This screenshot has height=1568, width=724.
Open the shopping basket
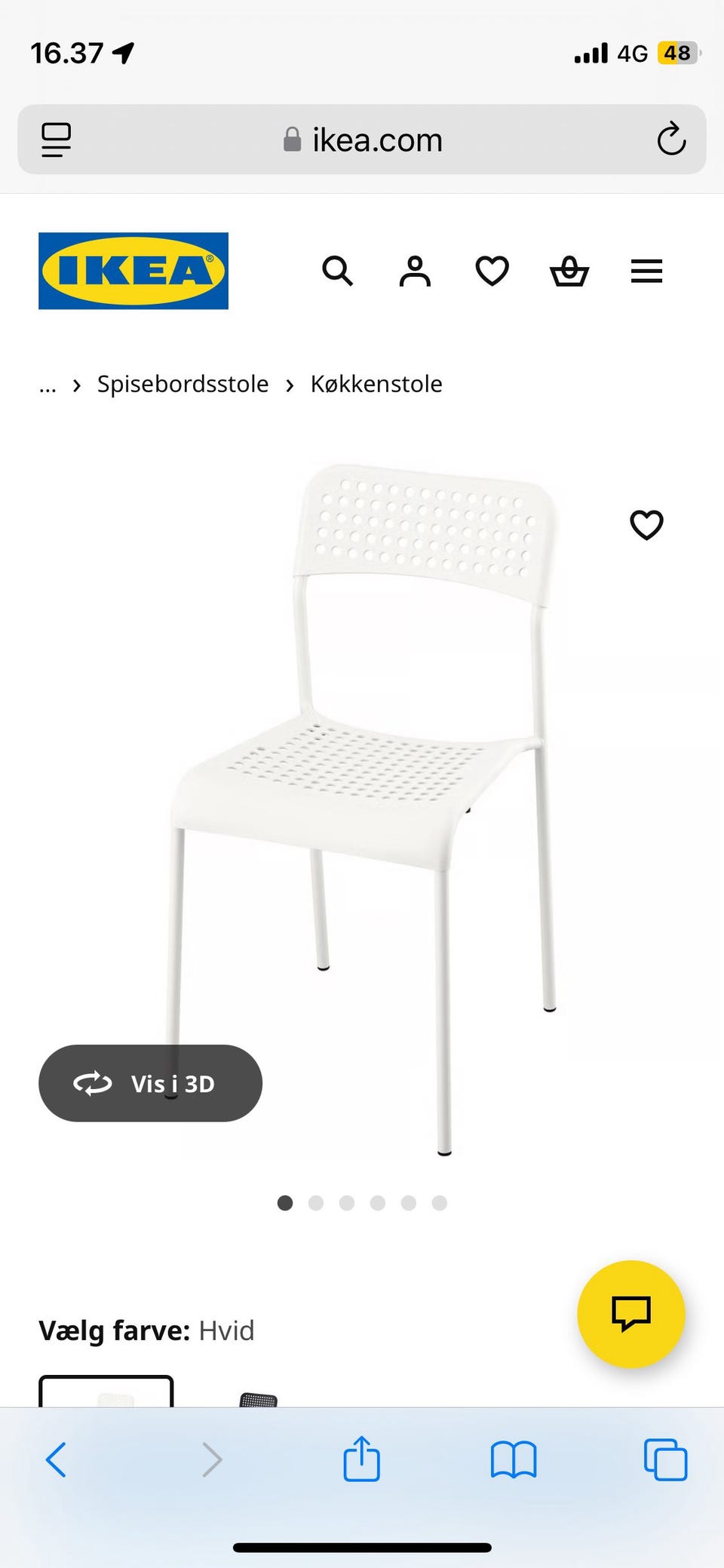(569, 271)
